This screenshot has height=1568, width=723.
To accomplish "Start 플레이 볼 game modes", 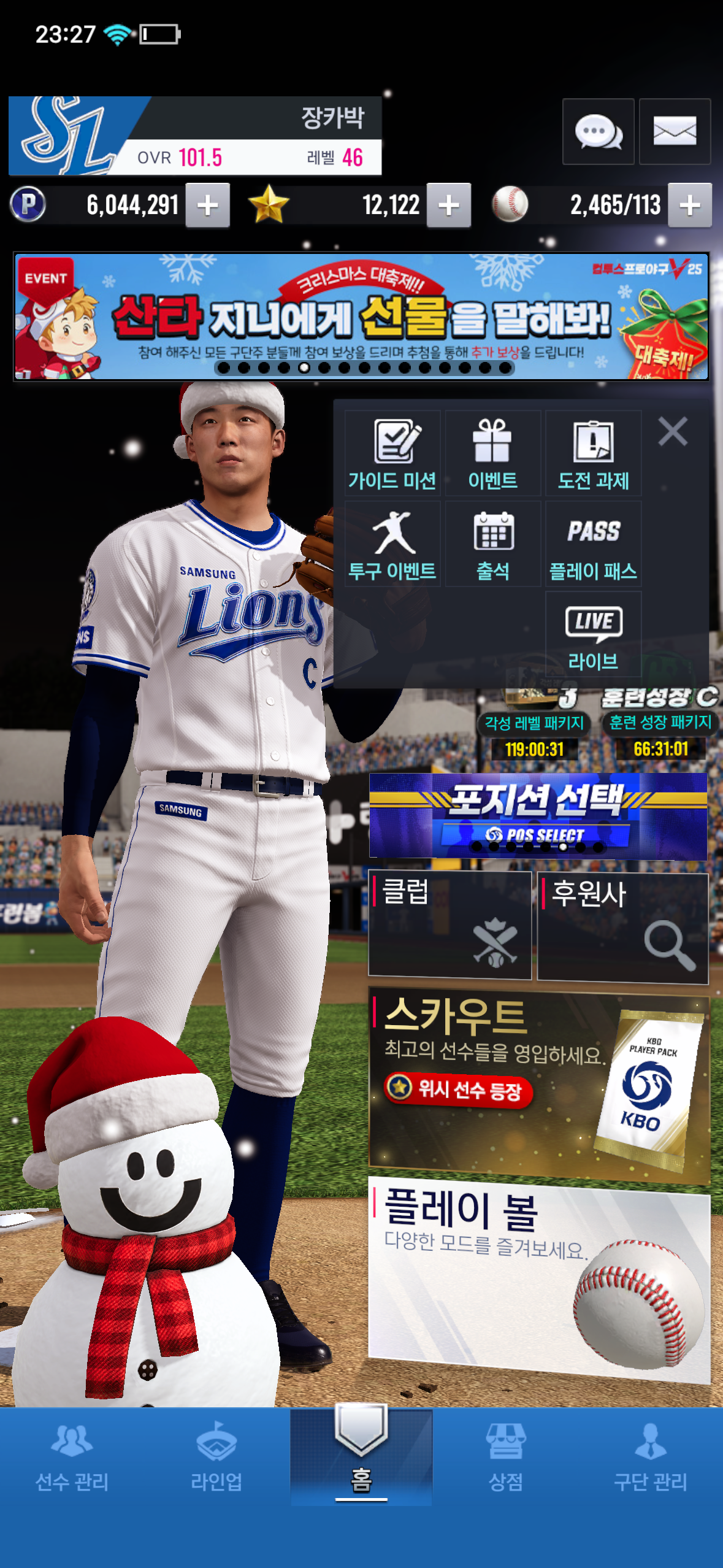I will point(538,1278).
